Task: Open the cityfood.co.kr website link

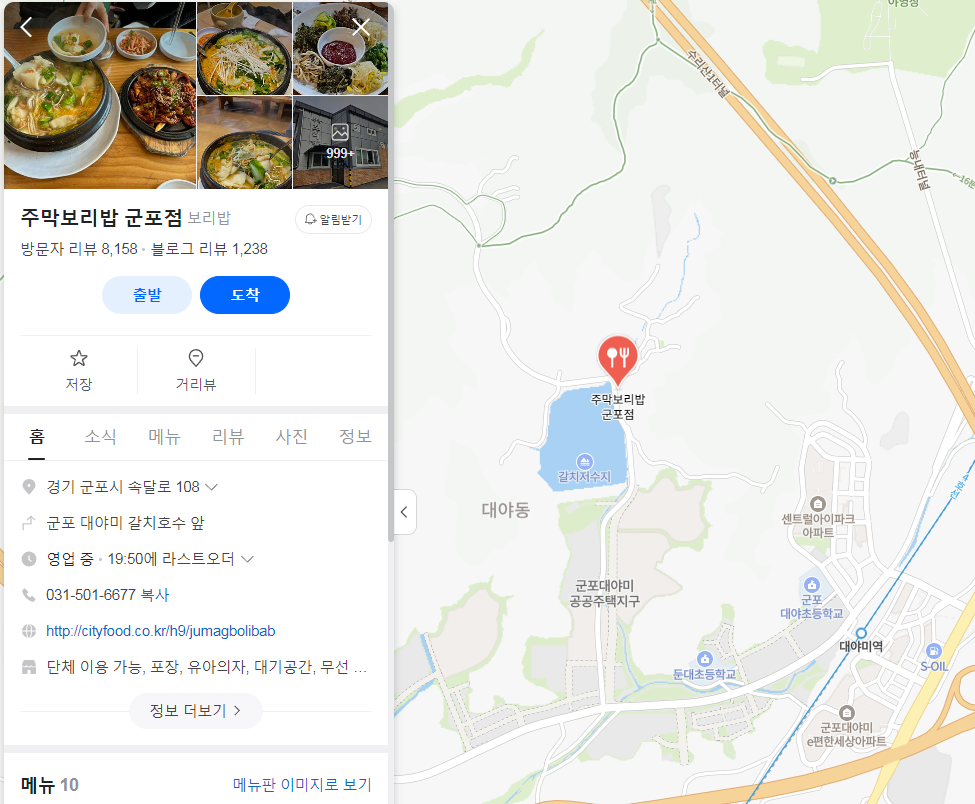Action: click(160, 631)
